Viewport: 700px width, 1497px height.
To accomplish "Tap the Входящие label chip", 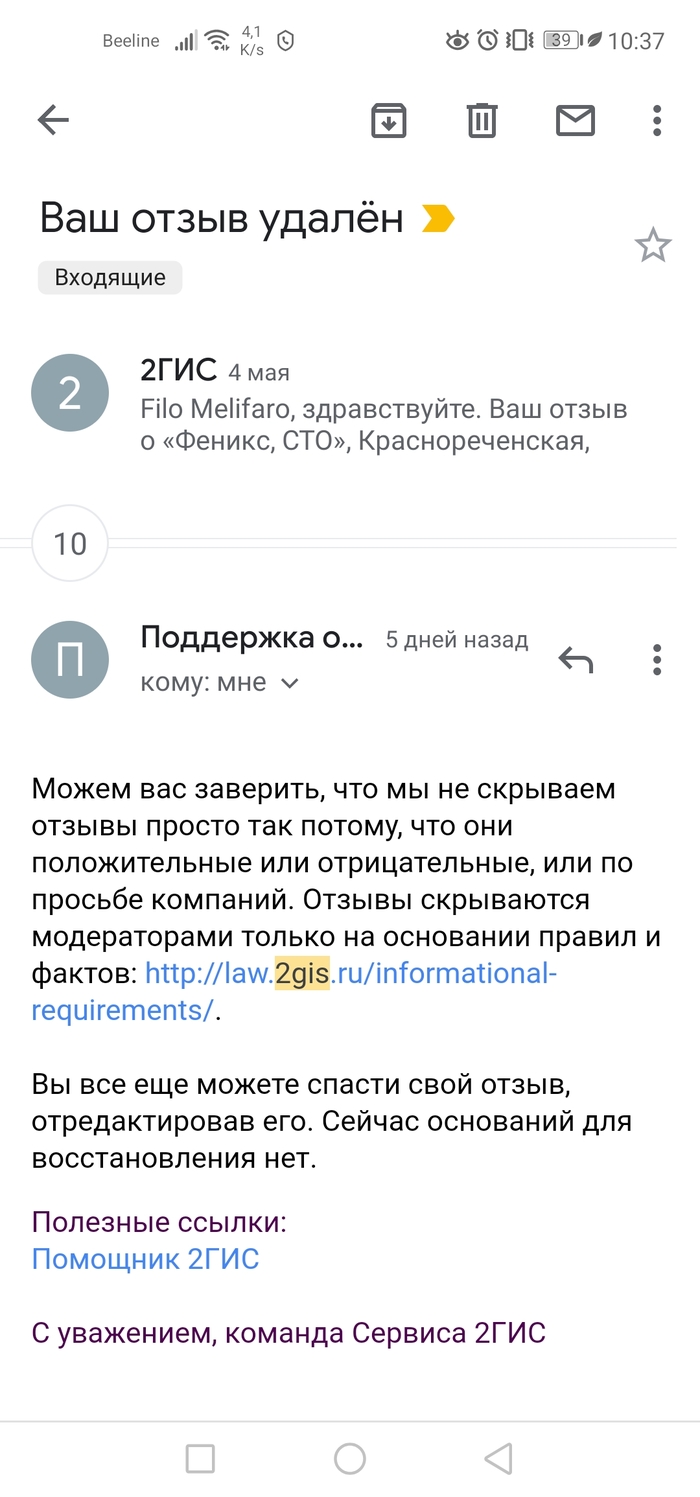I will (x=110, y=277).
